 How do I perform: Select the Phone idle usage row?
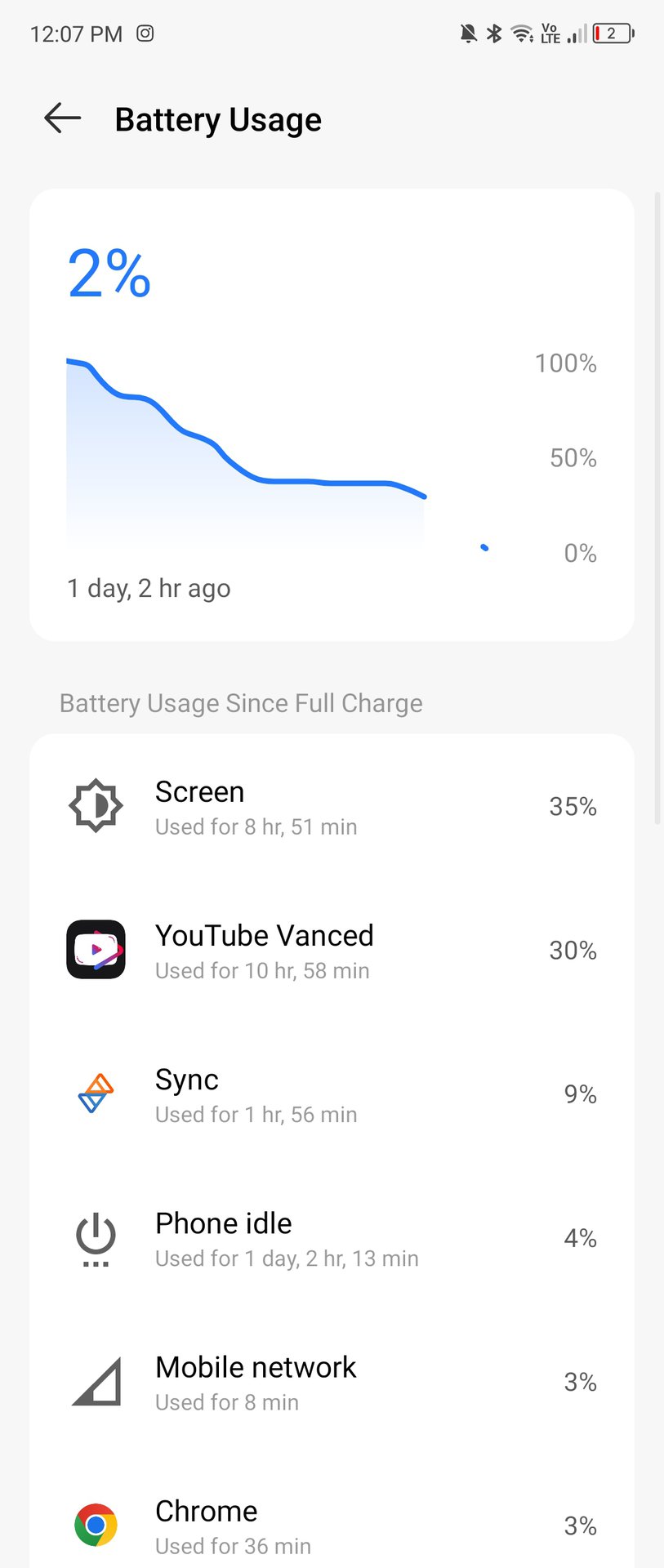click(332, 1238)
